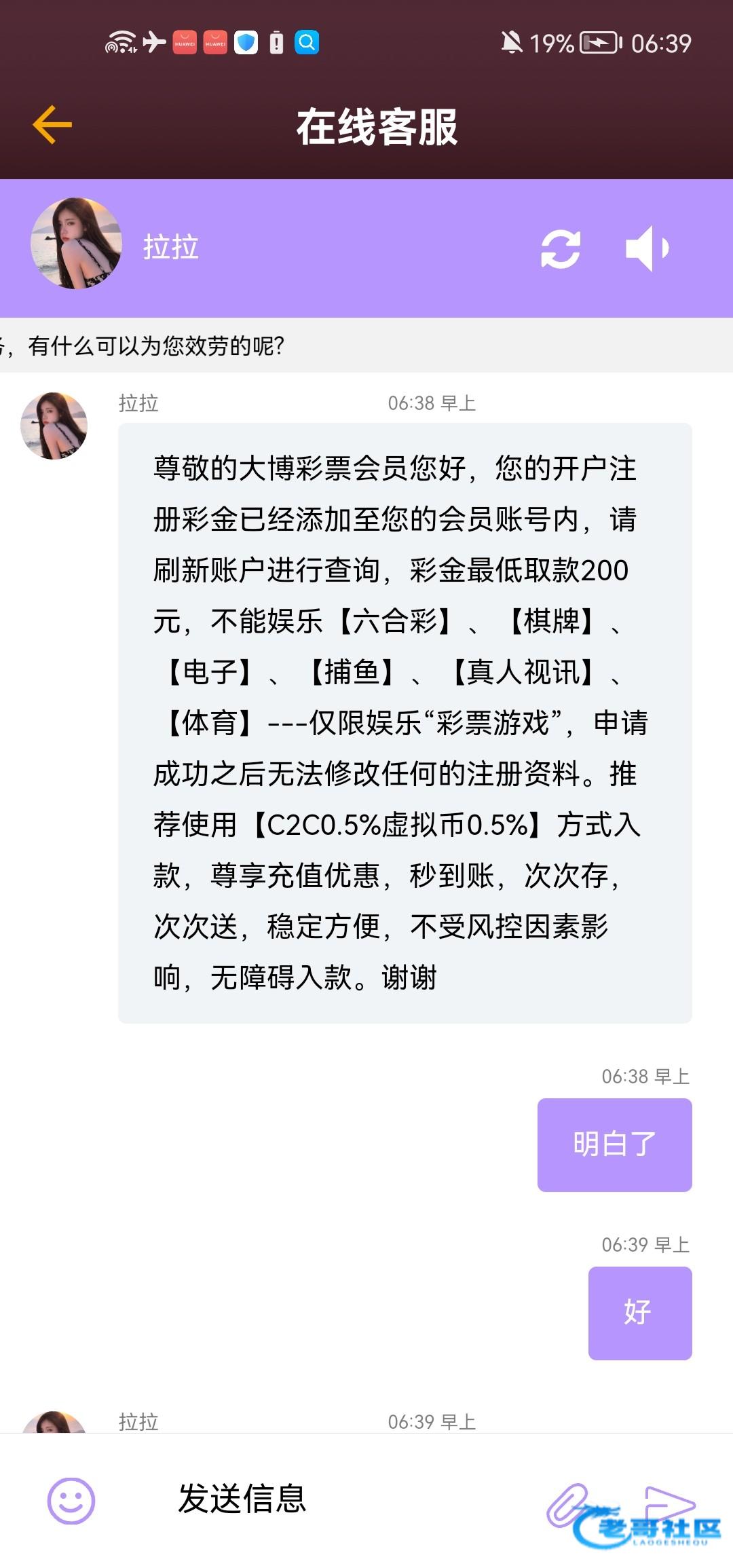733x1568 pixels.
Task: Go back from the 在线客服 screen
Action: pos(52,125)
